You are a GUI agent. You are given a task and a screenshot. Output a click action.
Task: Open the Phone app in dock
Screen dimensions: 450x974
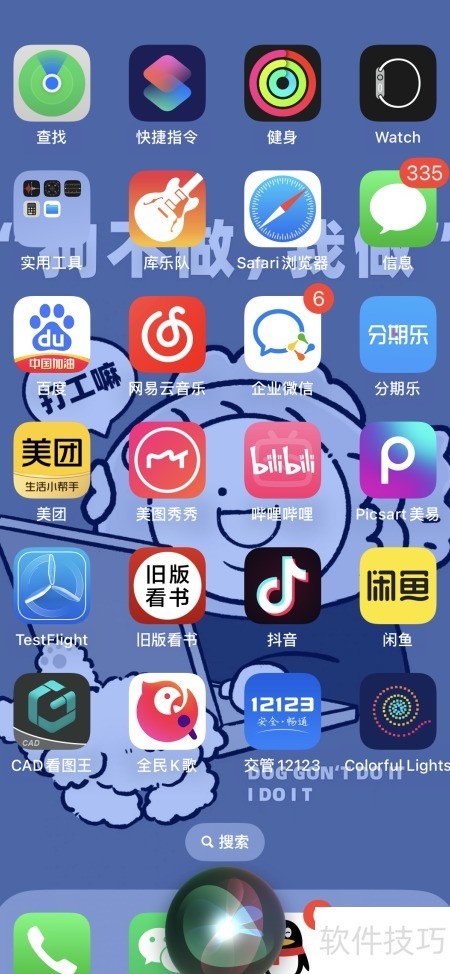point(52,944)
